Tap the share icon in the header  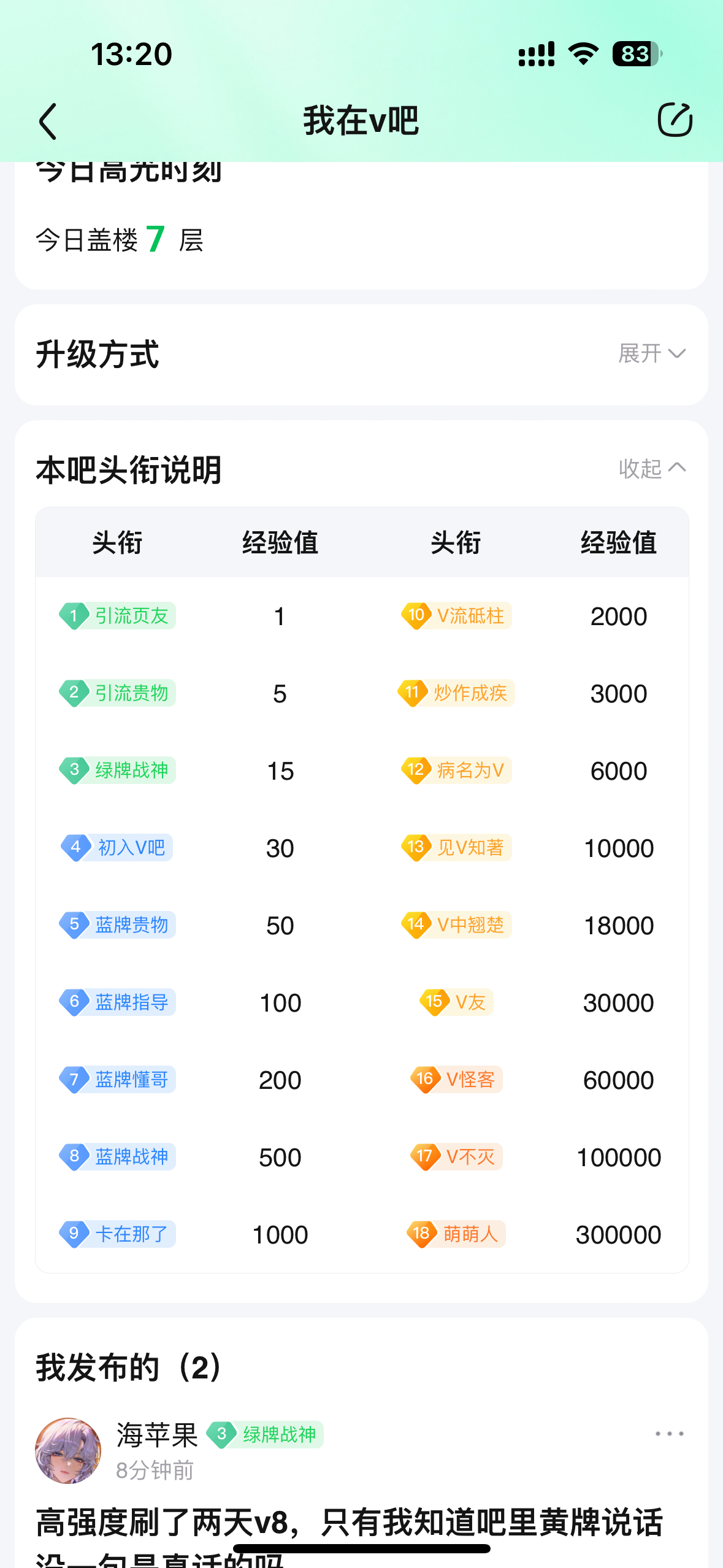click(675, 120)
